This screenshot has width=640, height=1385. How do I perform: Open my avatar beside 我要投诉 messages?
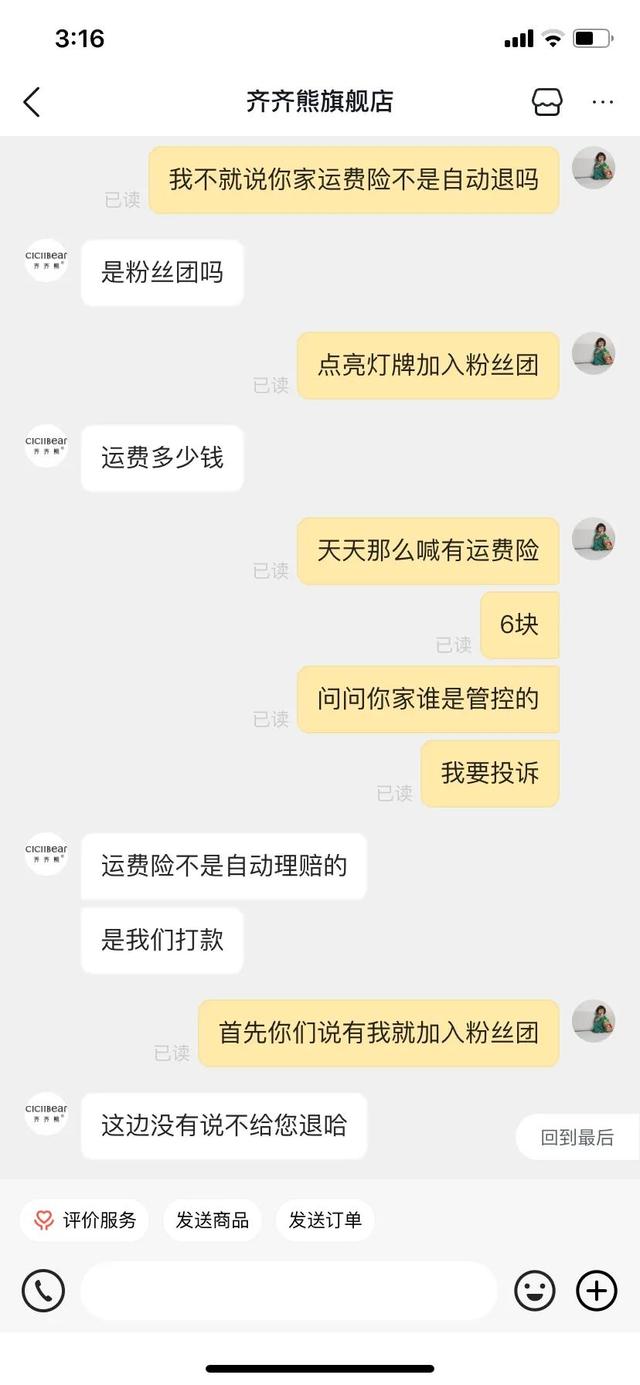pyautogui.click(x=593, y=539)
